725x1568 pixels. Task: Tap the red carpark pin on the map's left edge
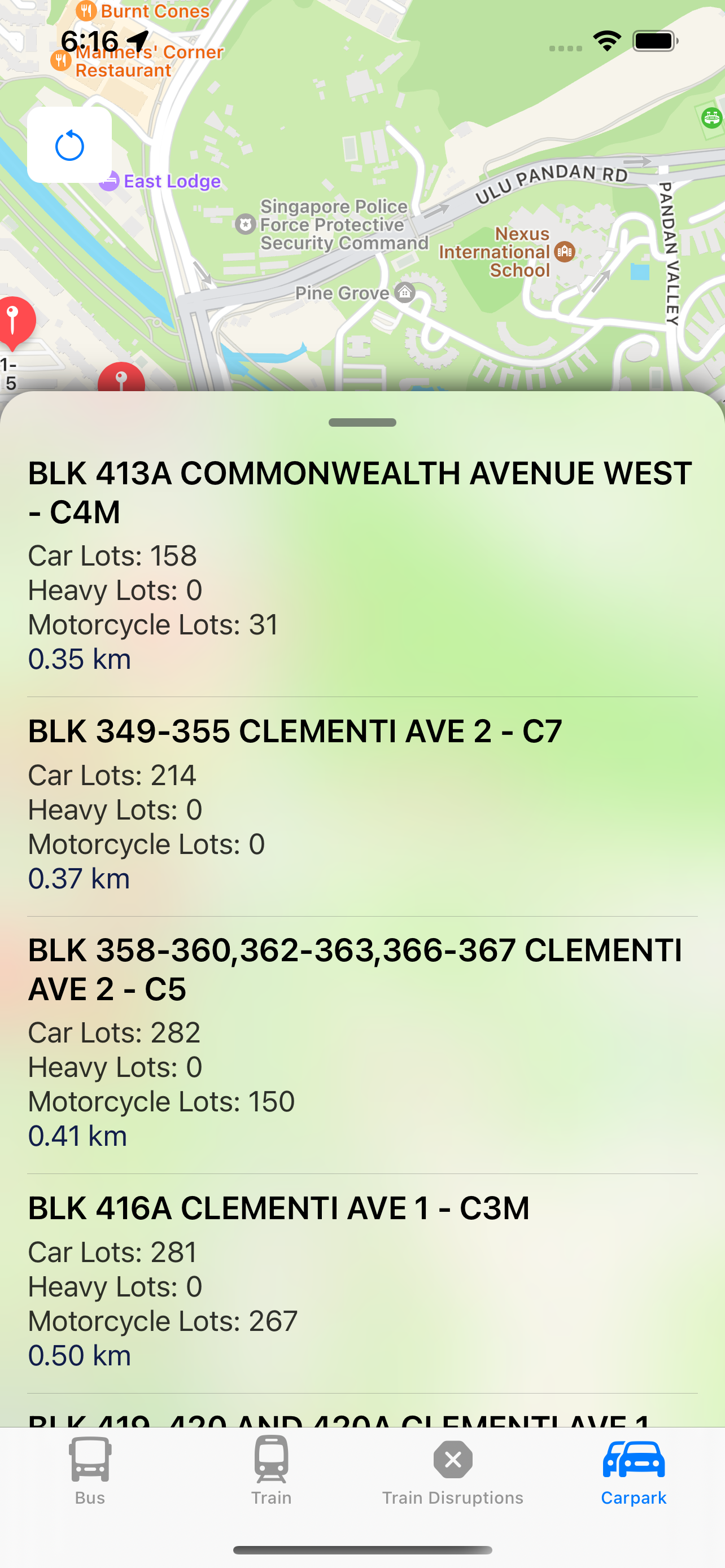(x=15, y=321)
